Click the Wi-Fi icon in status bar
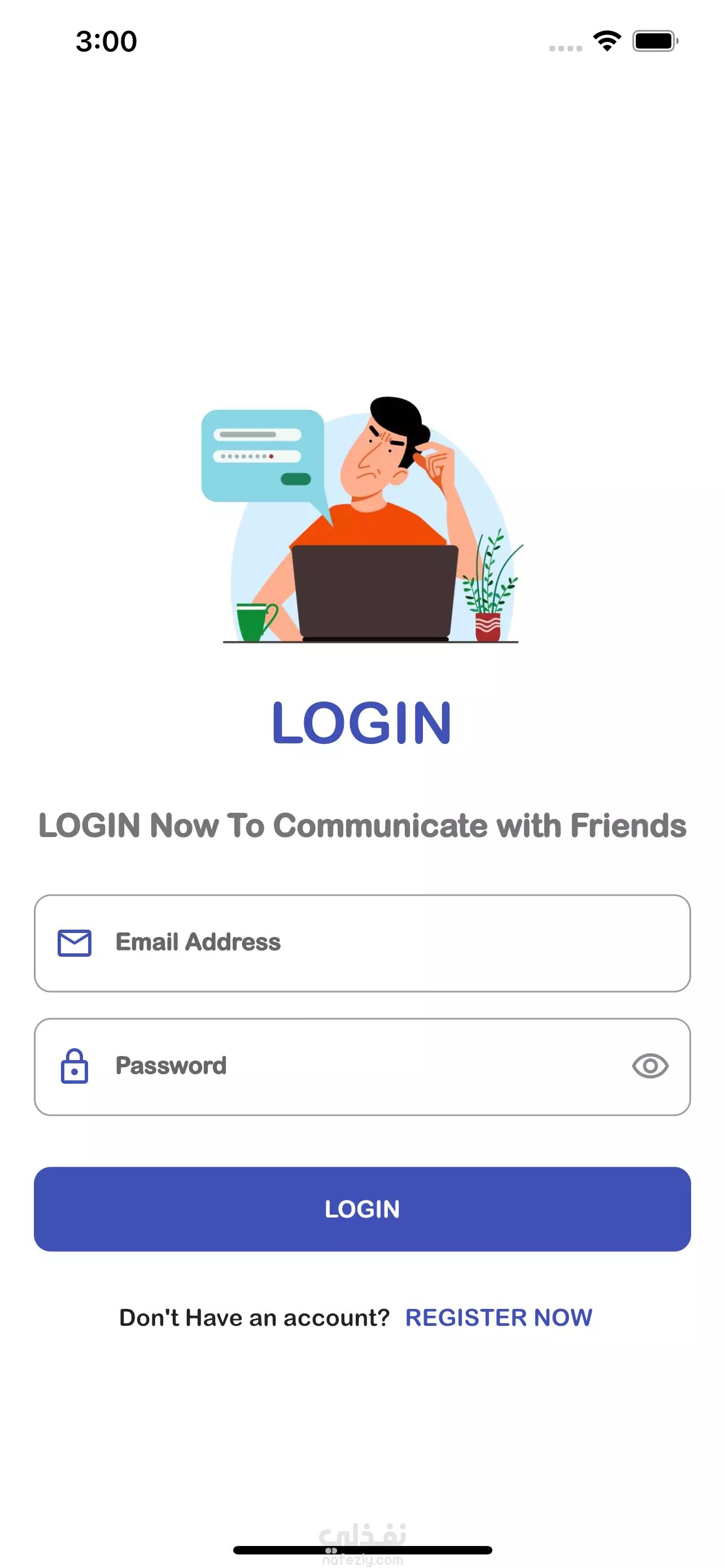 [606, 41]
